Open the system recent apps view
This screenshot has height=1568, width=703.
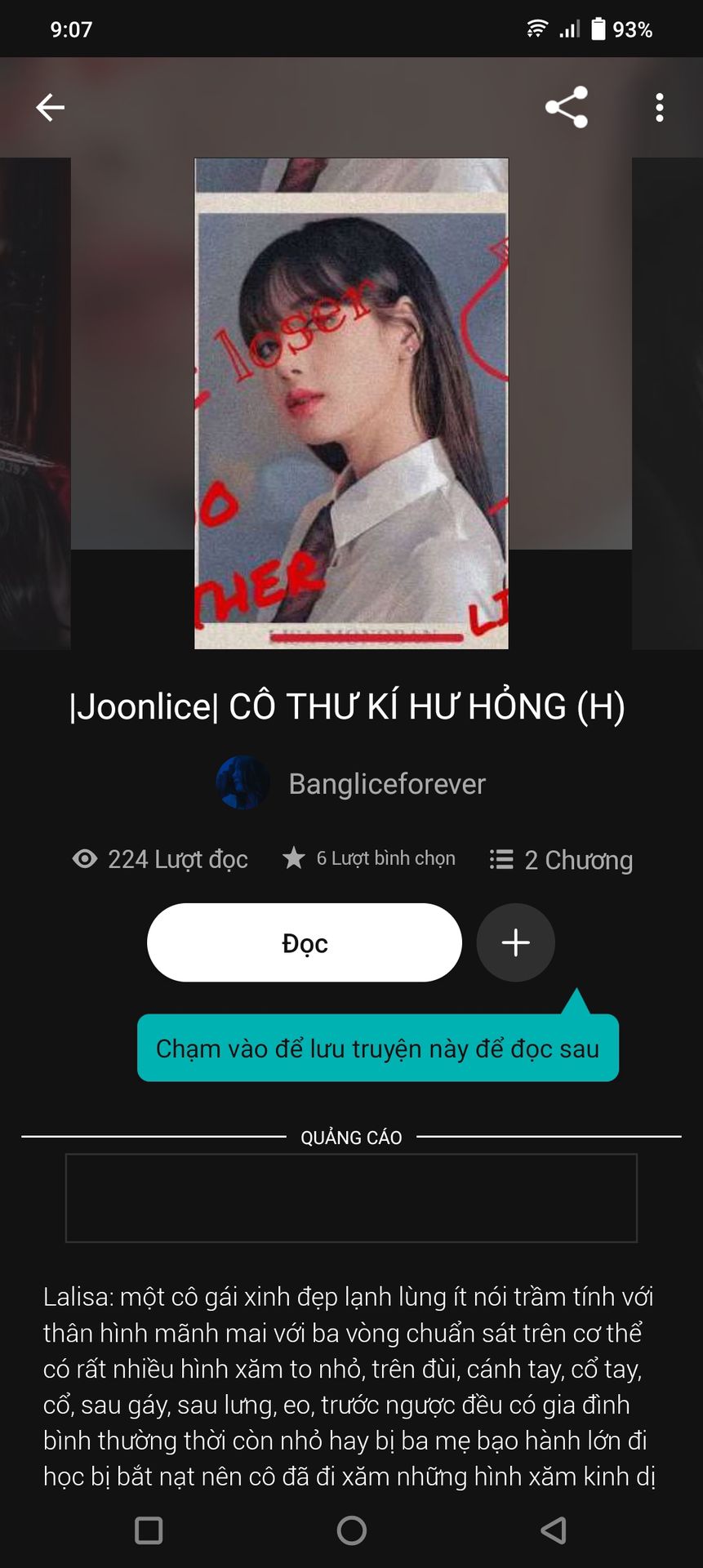(x=149, y=1530)
